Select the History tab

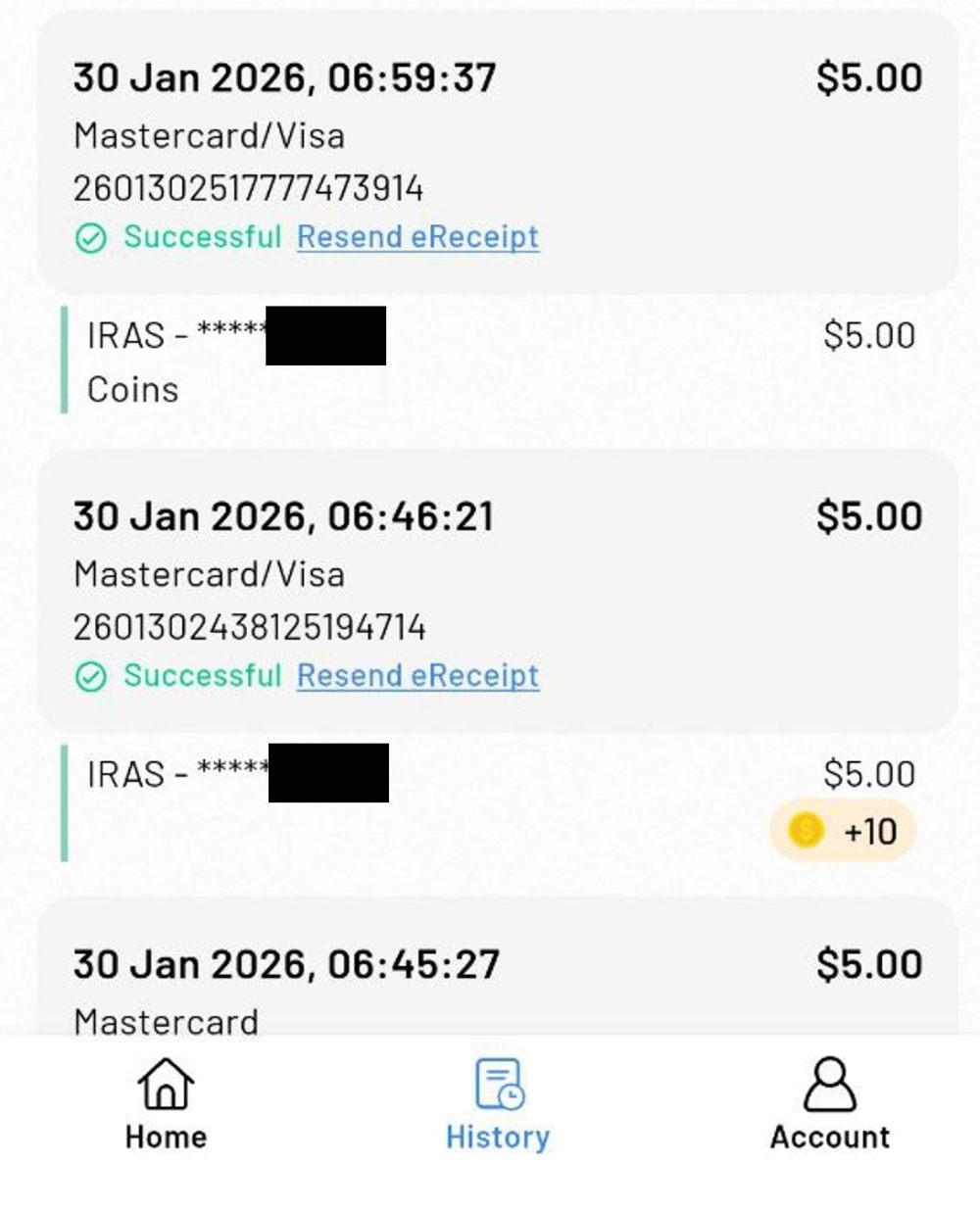[x=498, y=1103]
